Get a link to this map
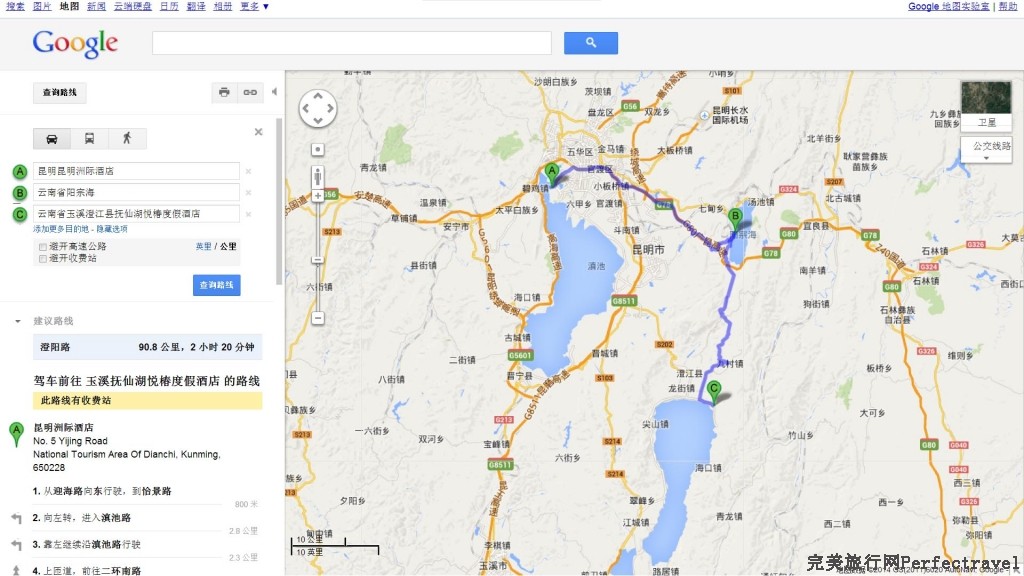The width and height of the screenshot is (1024, 576). [250, 93]
